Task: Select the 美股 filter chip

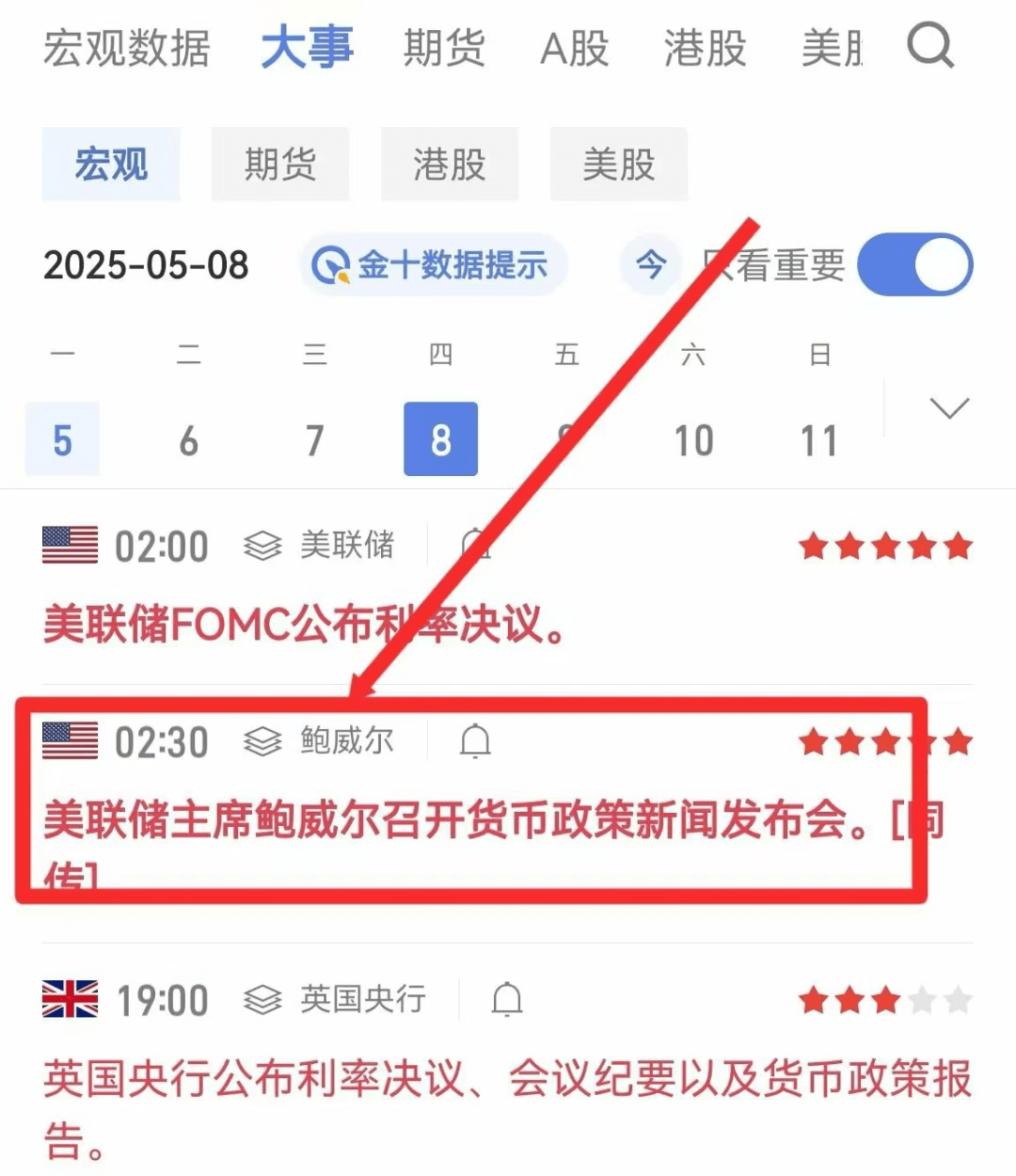Action: 618,165
